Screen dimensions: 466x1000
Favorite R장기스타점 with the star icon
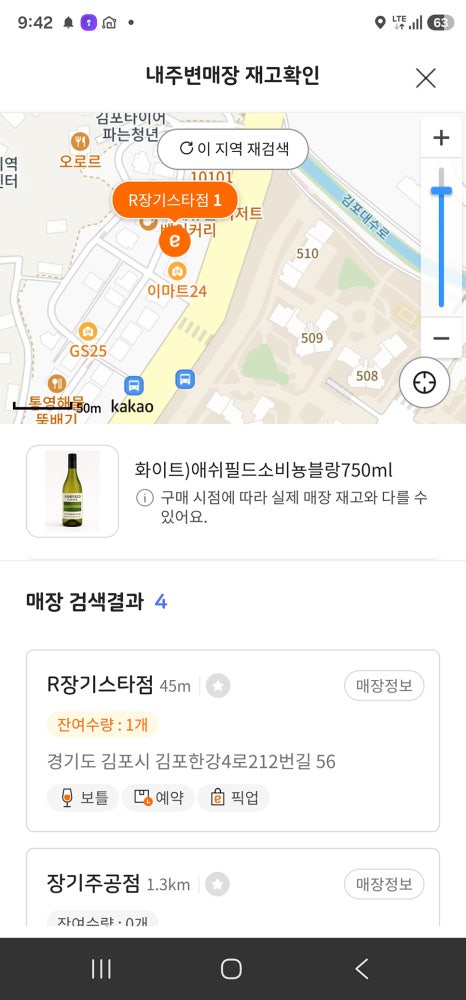point(218,686)
